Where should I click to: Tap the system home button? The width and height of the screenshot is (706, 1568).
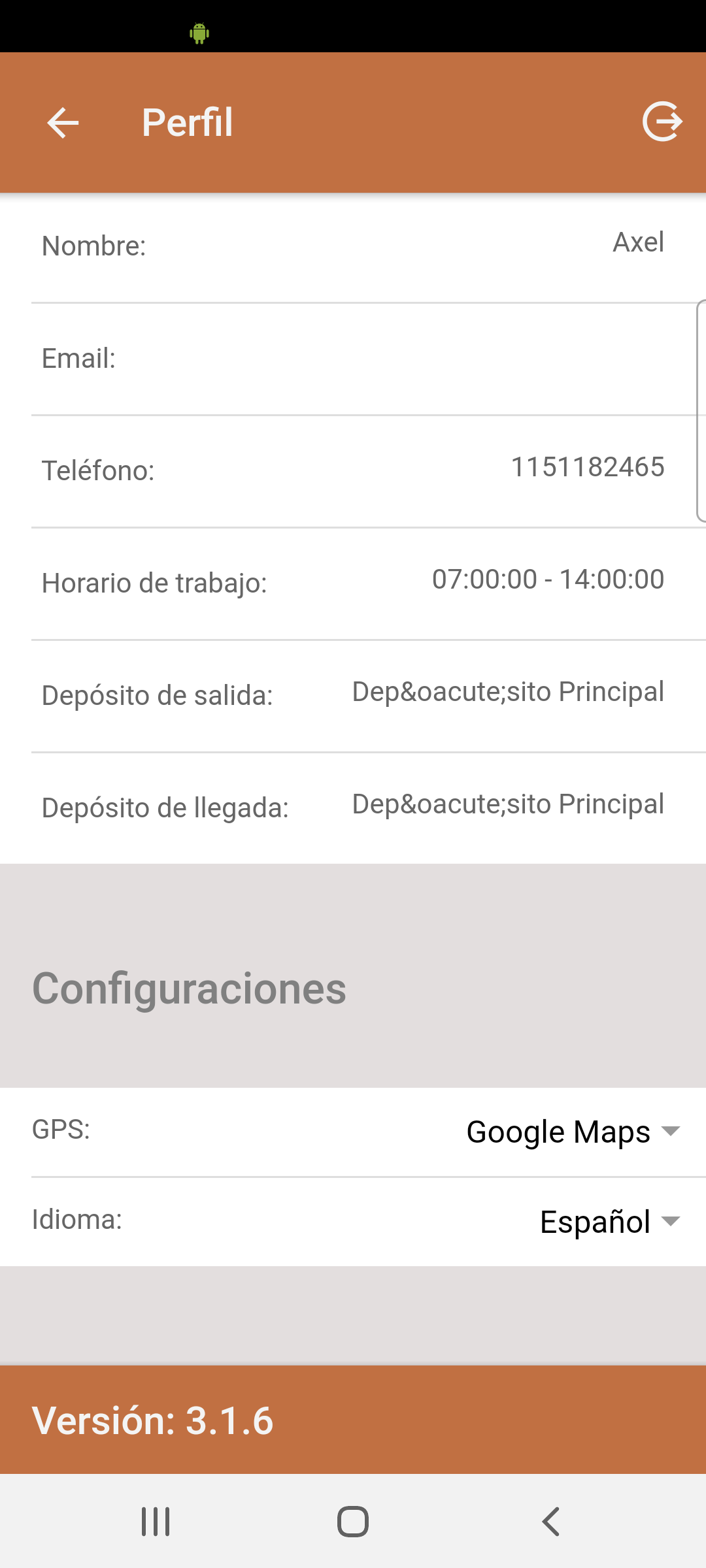[x=353, y=1521]
